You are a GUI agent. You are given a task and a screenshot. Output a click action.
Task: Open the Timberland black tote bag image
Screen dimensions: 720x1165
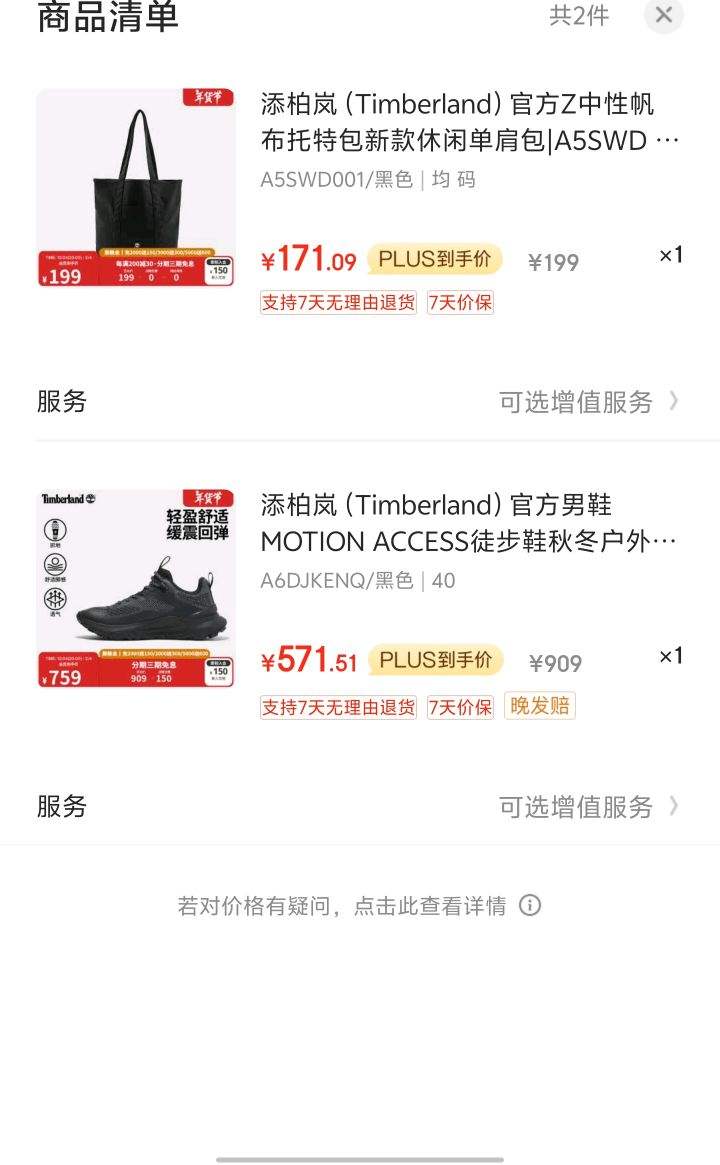point(136,188)
